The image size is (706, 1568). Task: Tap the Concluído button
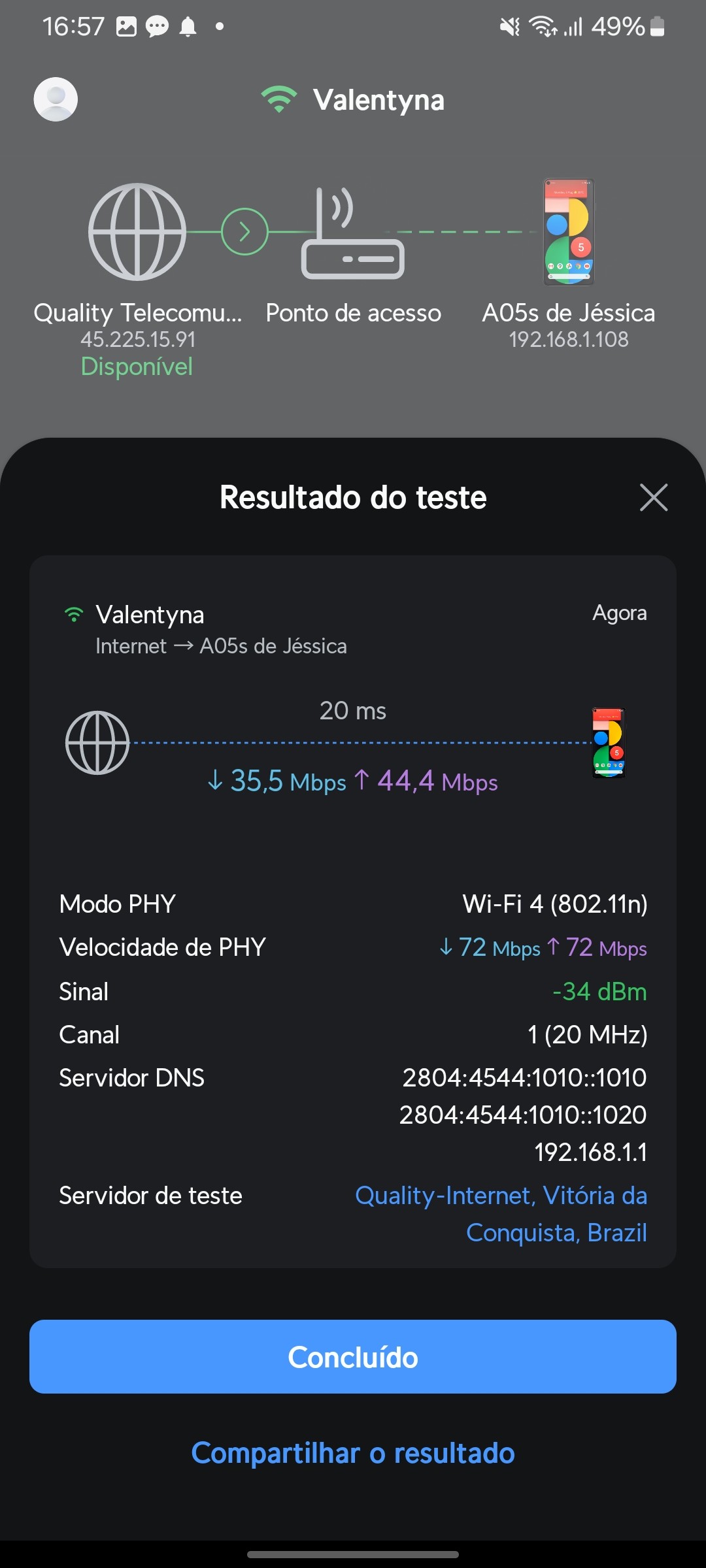[353, 1357]
